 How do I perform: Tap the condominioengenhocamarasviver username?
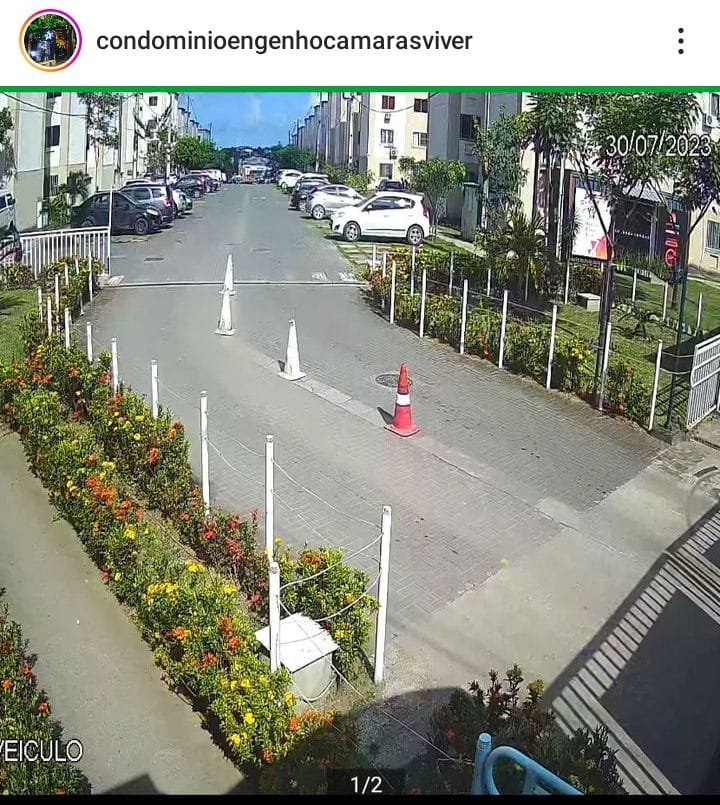[x=284, y=41]
